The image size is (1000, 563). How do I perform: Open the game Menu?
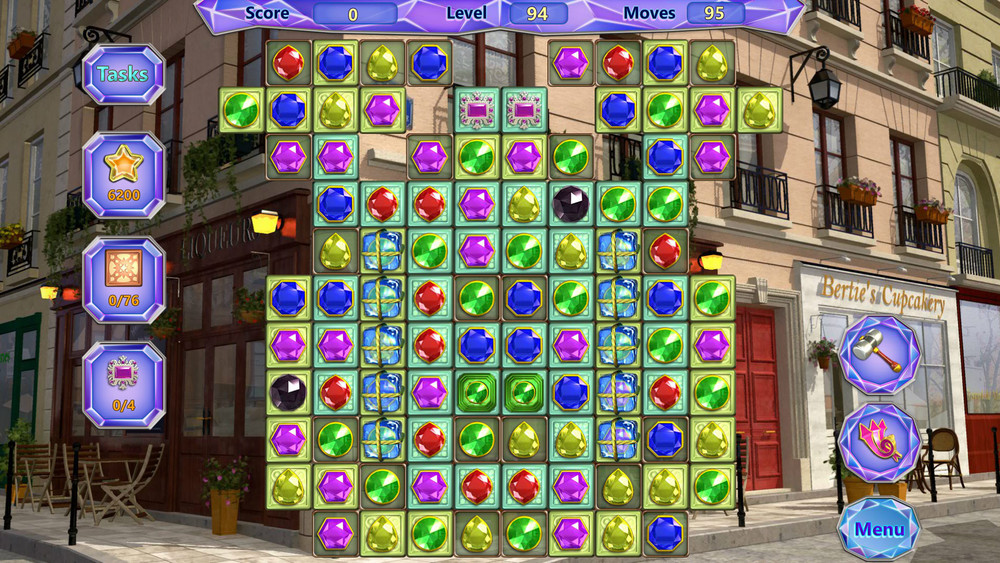[879, 529]
